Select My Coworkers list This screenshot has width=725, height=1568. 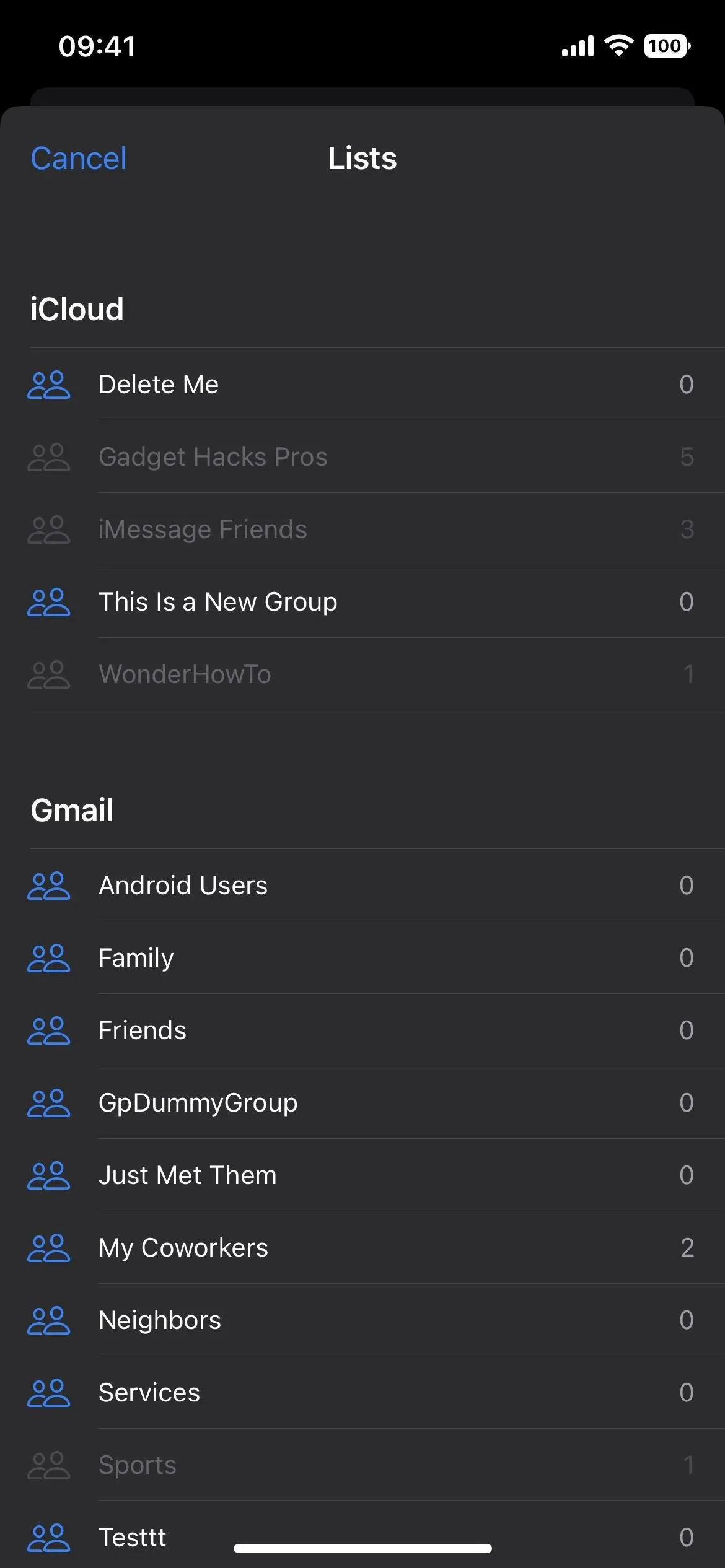pos(362,1248)
